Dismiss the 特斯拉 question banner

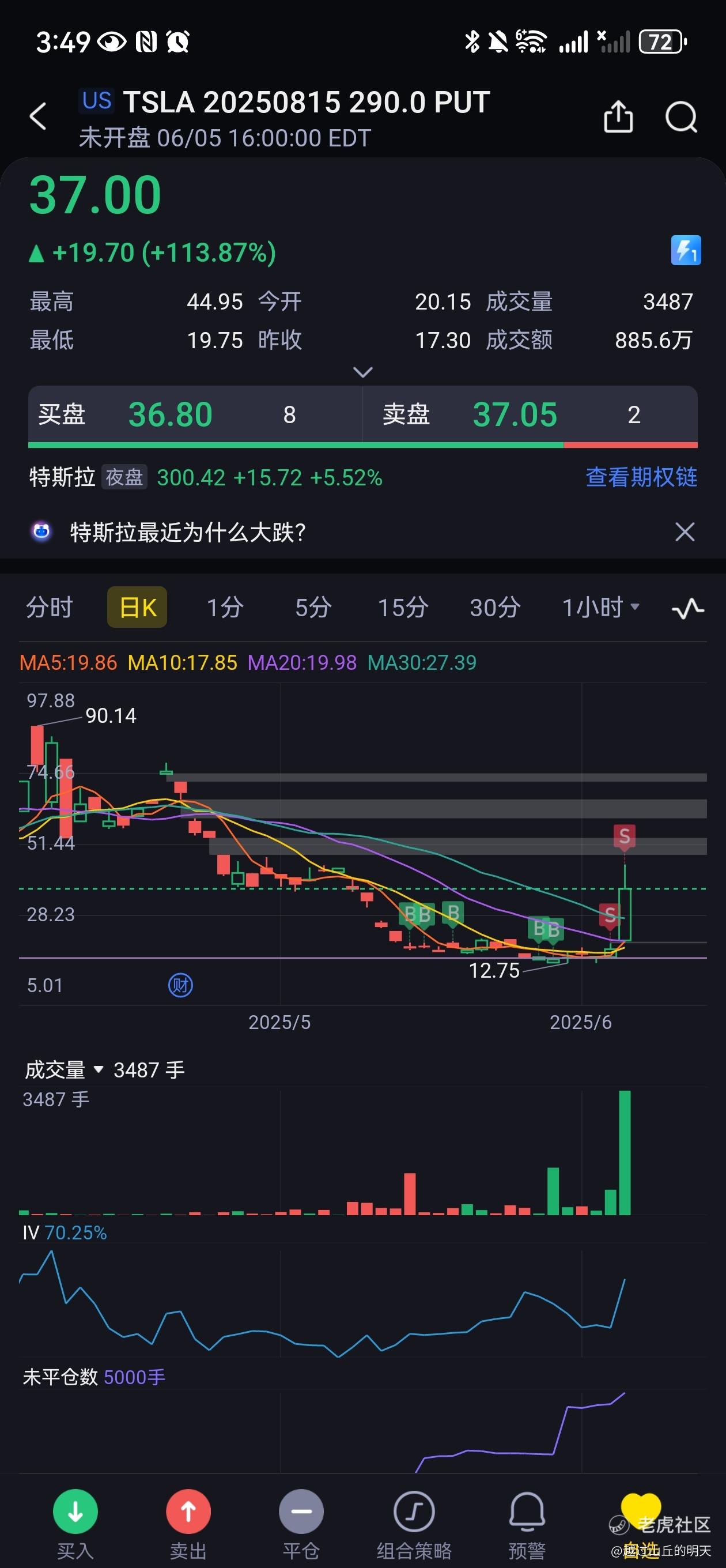[685, 532]
